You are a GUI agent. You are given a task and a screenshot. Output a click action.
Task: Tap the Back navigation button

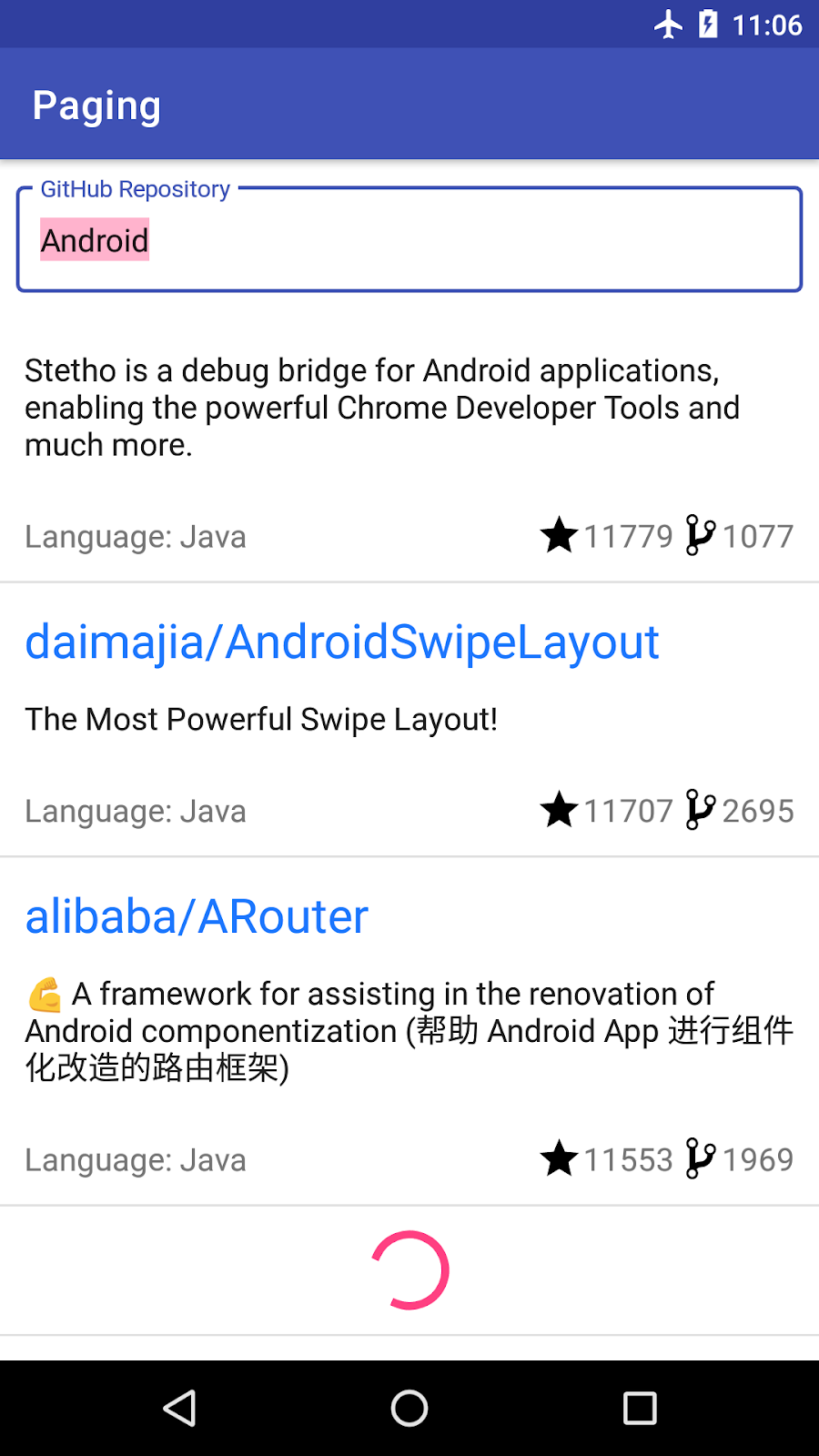179,1407
